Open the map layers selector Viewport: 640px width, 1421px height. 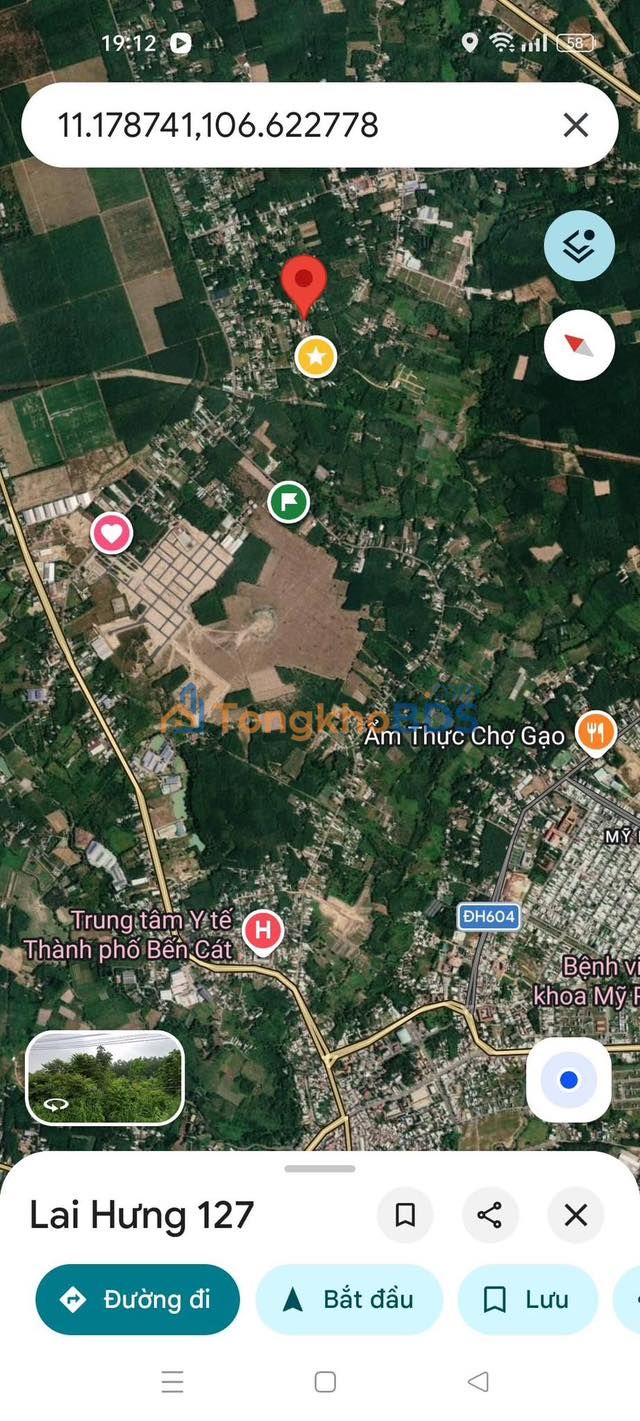click(x=579, y=246)
